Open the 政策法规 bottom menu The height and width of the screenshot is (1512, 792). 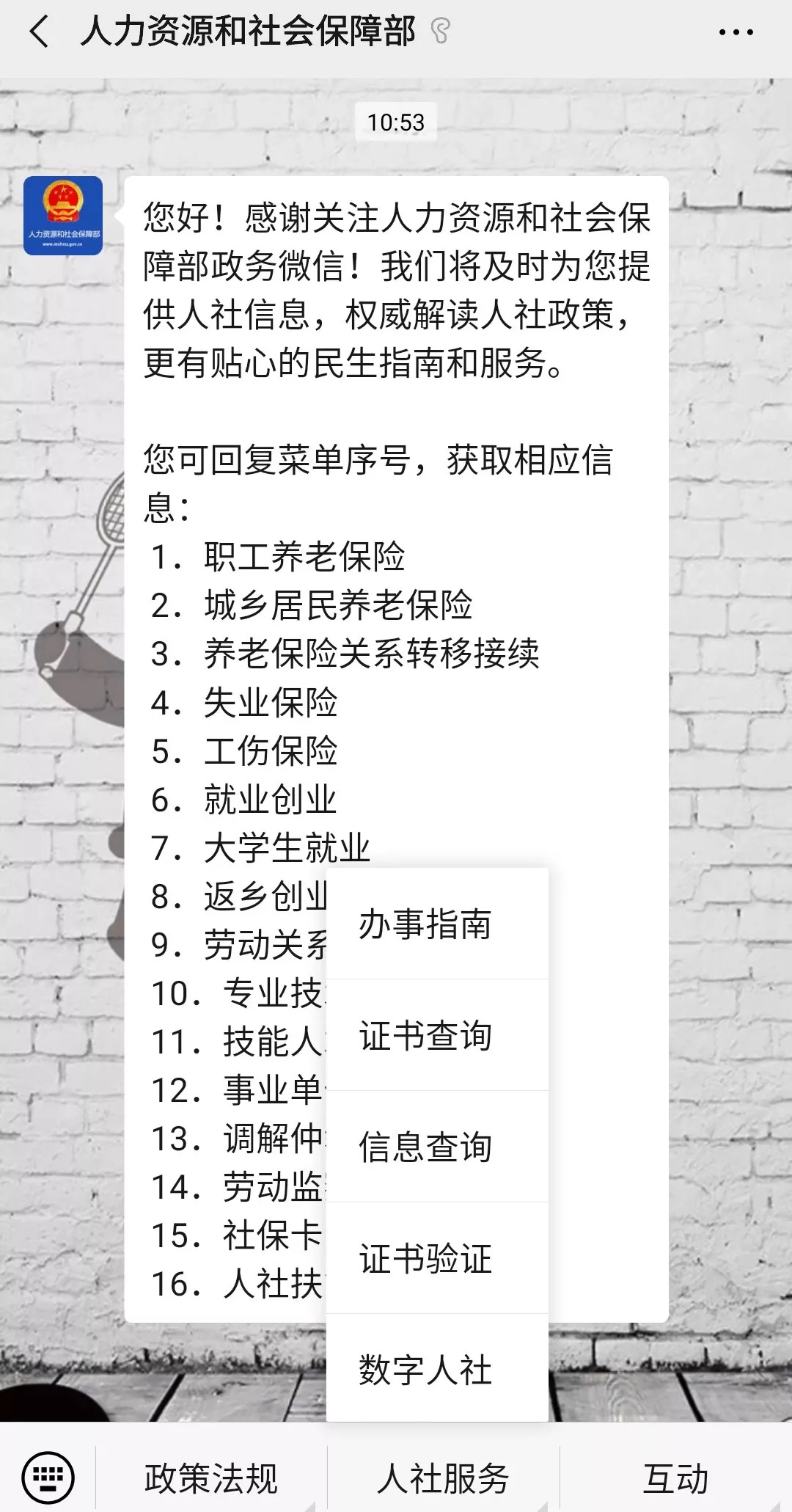[211, 1478]
